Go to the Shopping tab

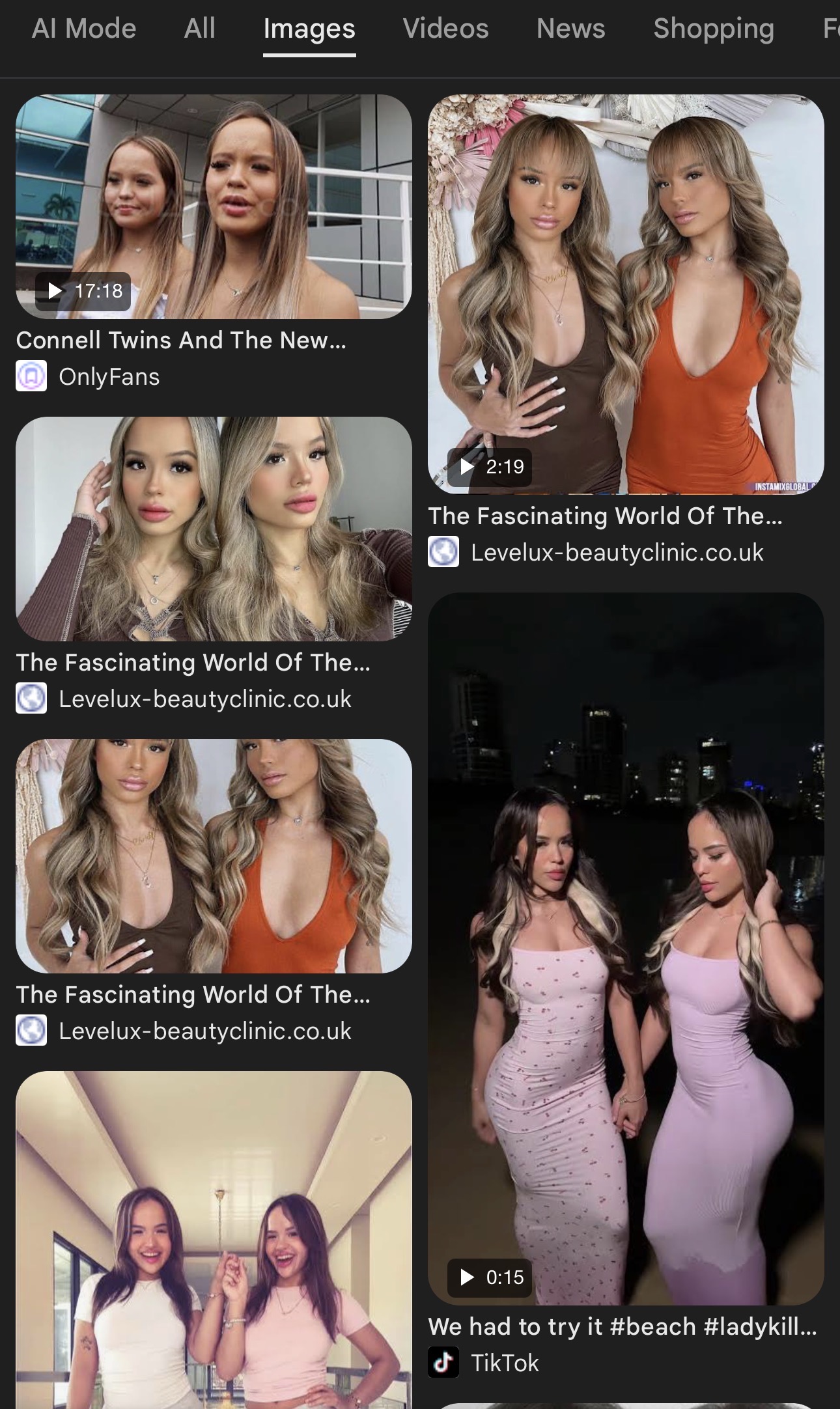coord(713,29)
